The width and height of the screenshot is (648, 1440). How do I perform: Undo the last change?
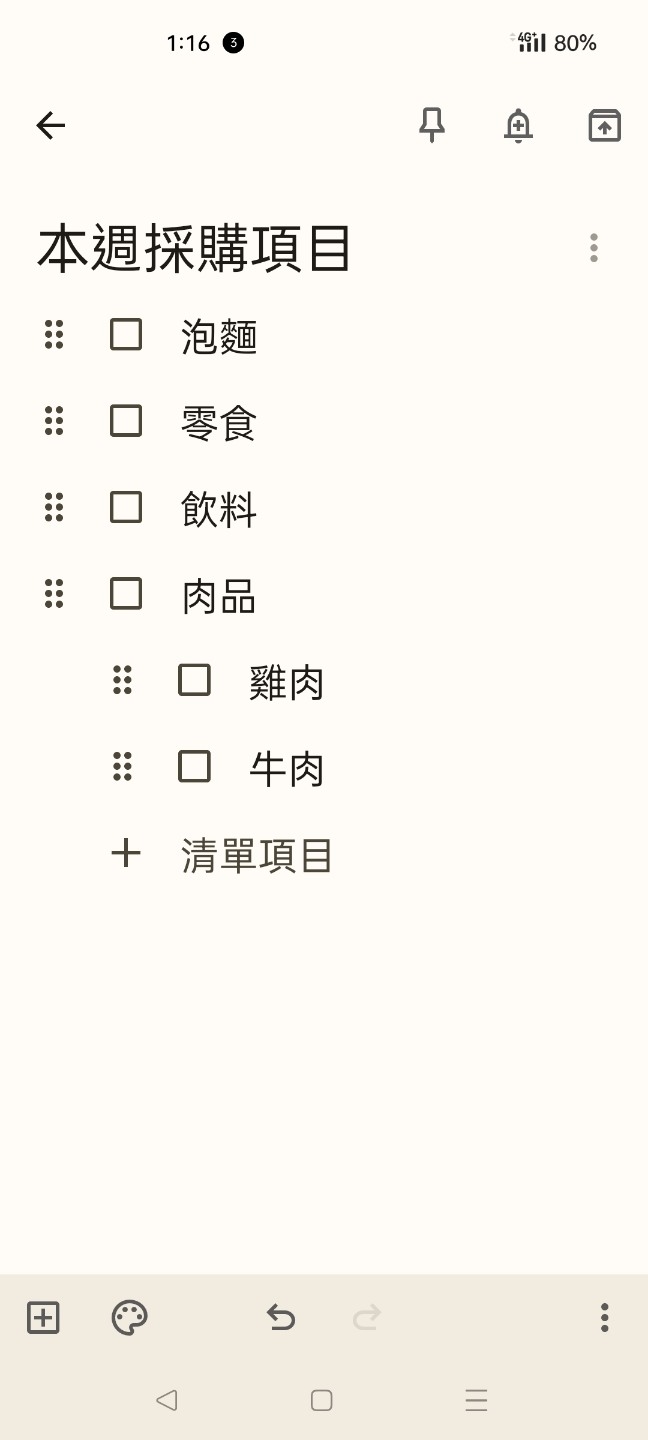(x=281, y=1318)
